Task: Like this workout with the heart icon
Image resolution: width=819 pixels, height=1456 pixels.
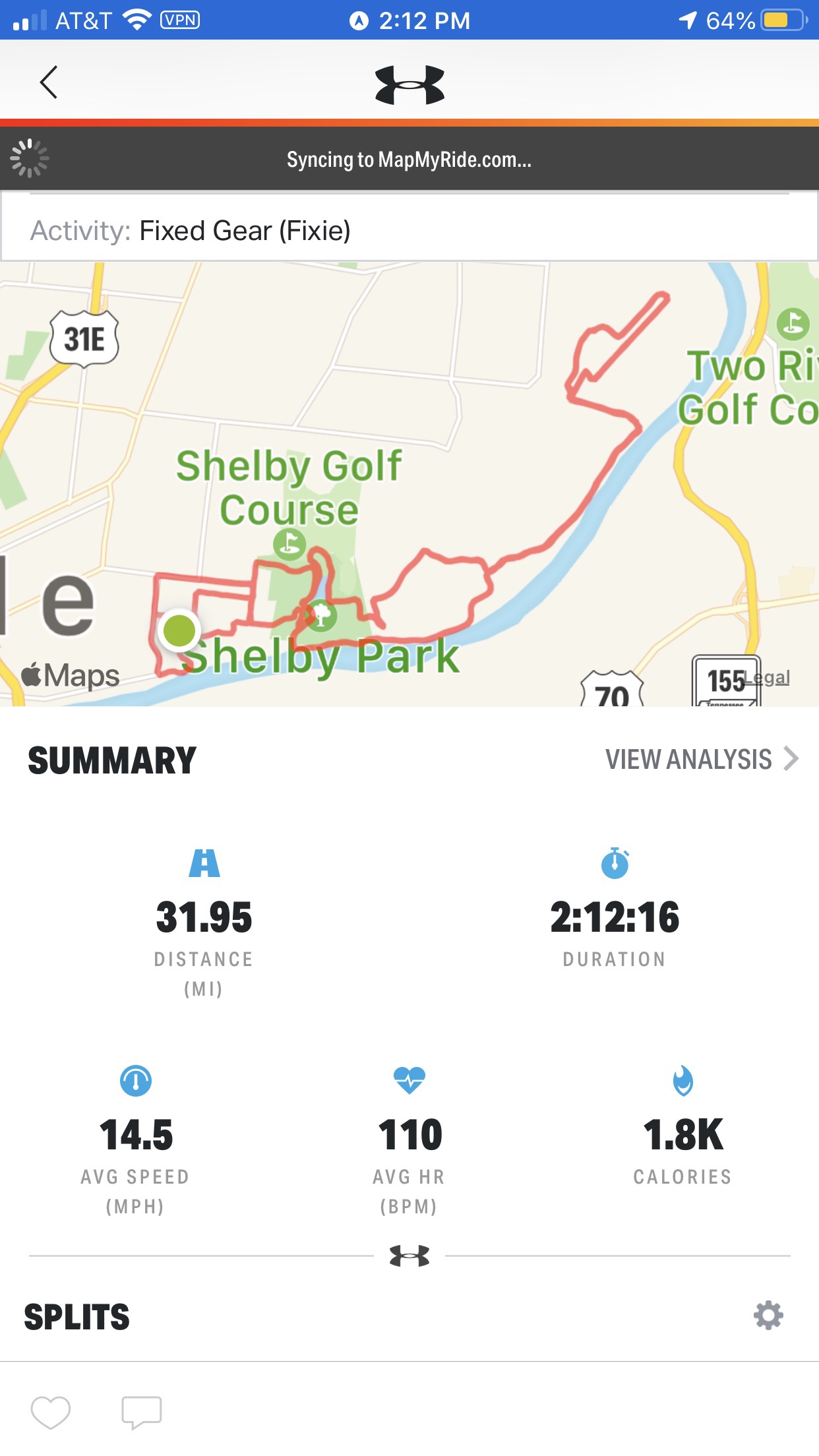Action: pos(51,1412)
